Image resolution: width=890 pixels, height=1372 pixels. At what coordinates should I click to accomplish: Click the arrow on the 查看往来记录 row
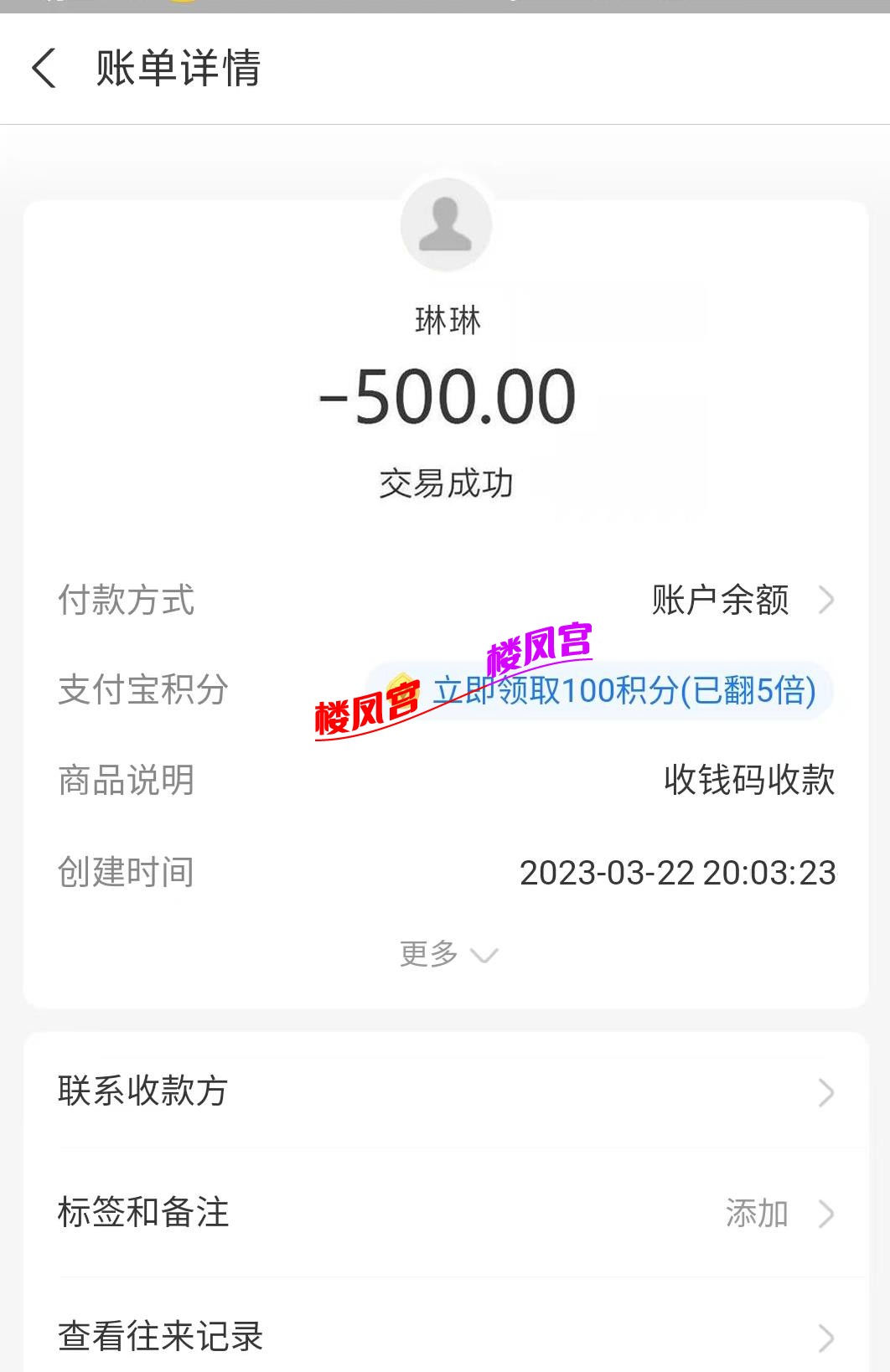click(828, 1338)
